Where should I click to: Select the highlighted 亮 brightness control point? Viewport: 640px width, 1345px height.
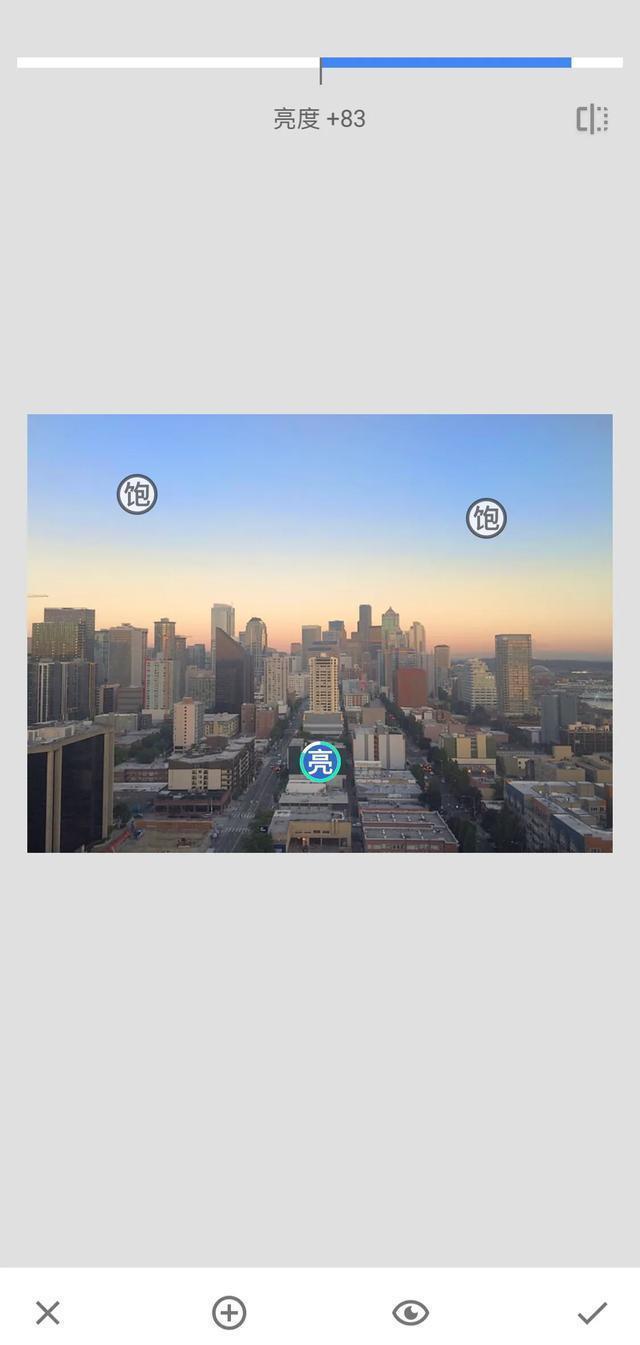[320, 762]
